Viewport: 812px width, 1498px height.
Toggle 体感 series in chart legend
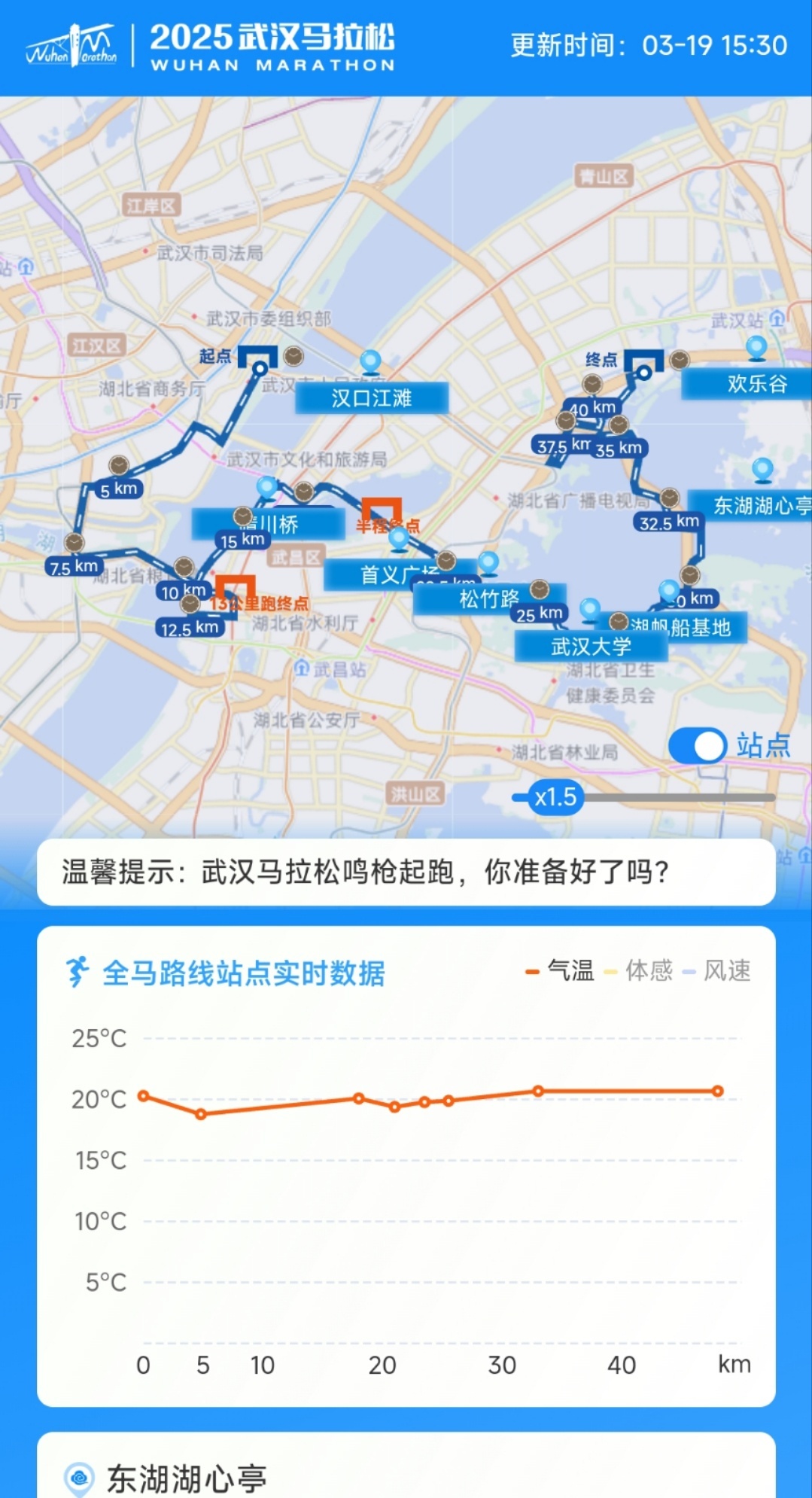coord(639,971)
